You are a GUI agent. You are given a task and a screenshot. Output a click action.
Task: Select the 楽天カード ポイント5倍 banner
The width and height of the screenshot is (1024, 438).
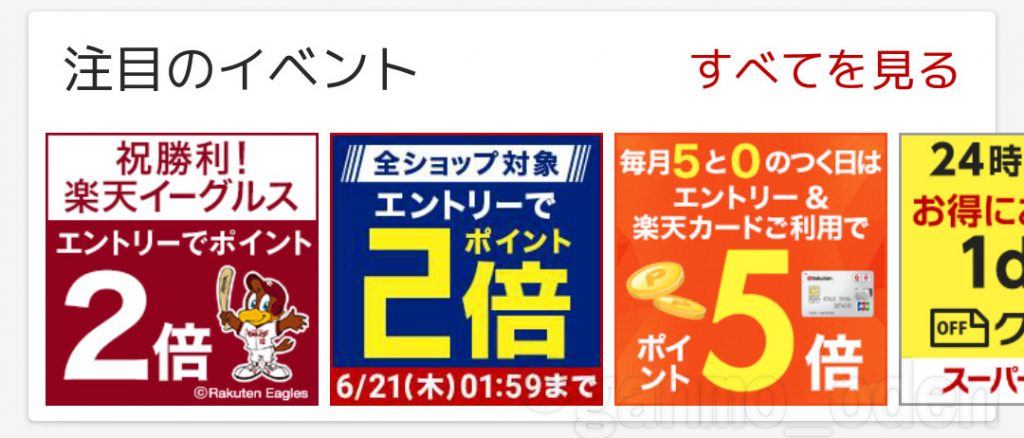tap(750, 269)
